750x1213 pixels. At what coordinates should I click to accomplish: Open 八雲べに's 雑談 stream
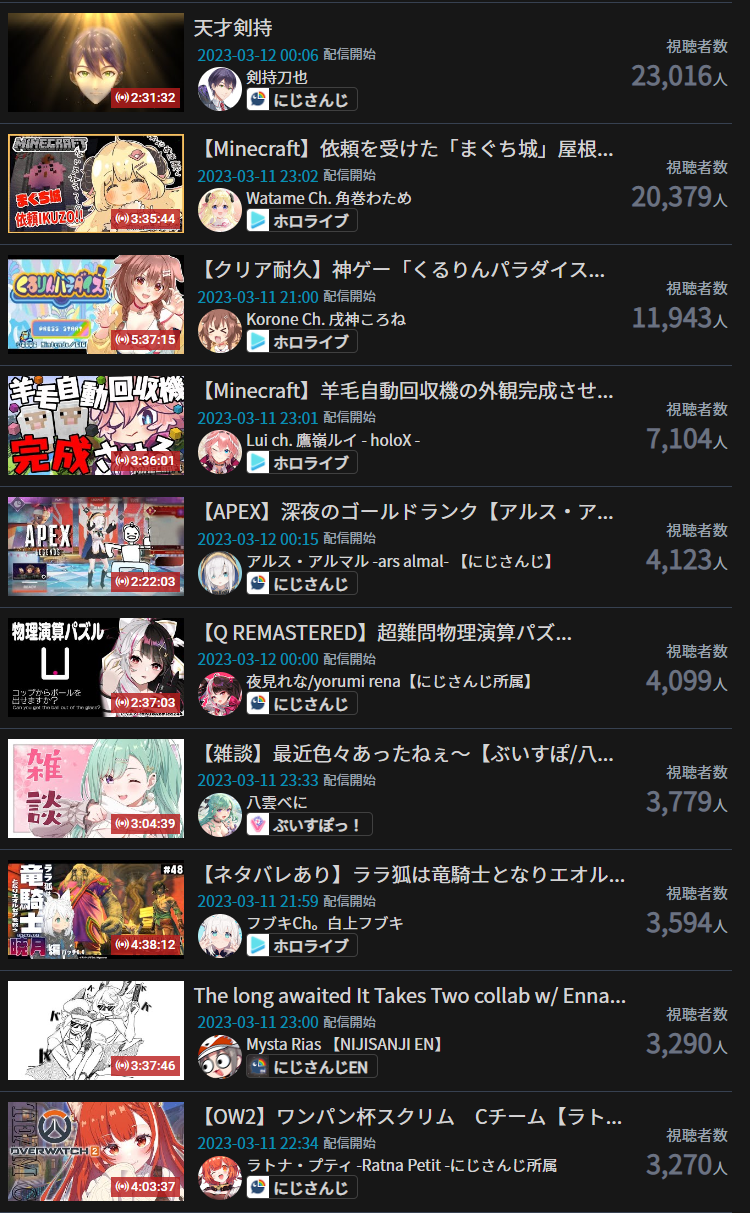pos(404,755)
